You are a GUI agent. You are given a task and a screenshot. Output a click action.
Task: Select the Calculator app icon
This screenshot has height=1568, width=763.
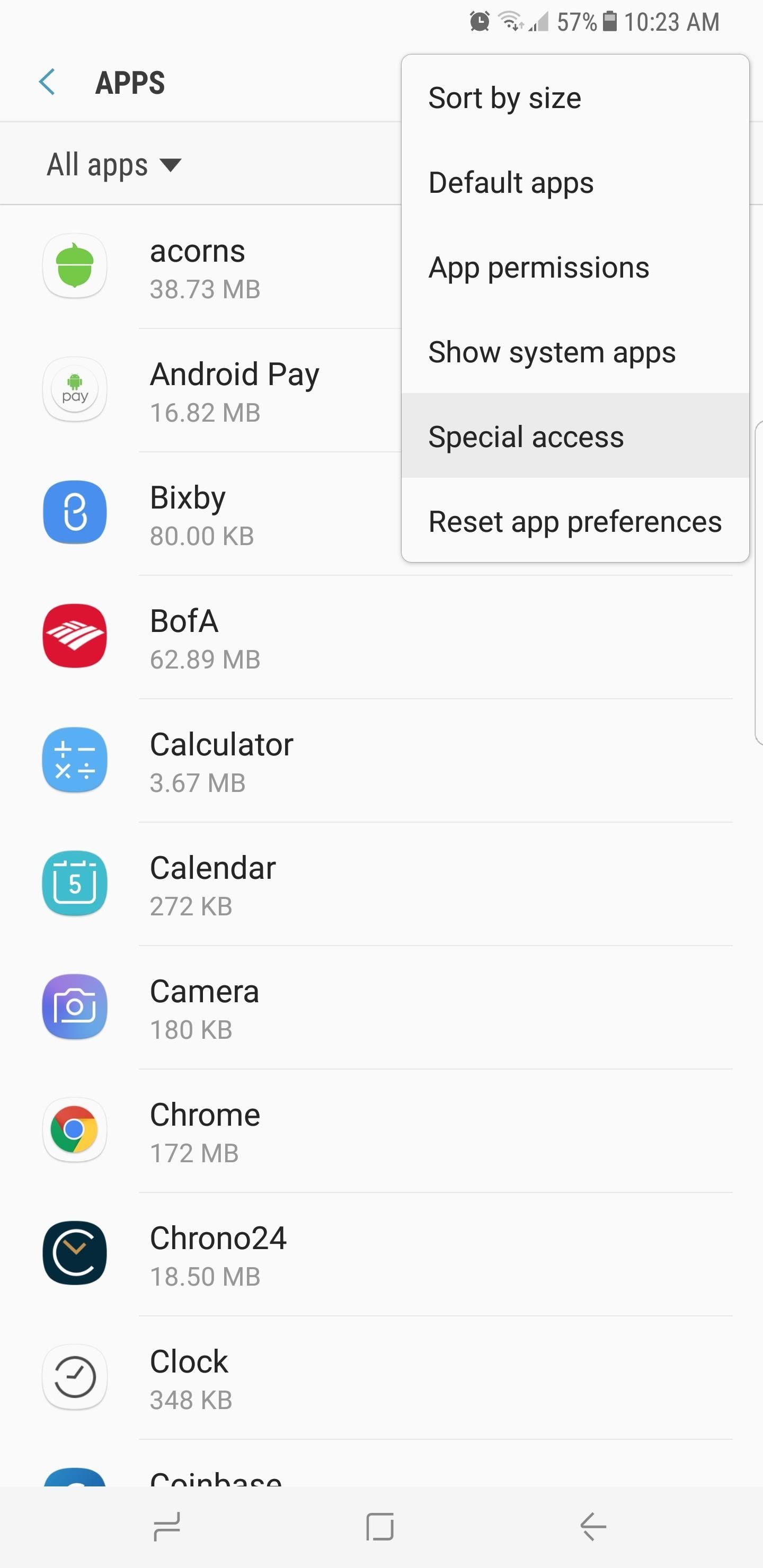(74, 760)
